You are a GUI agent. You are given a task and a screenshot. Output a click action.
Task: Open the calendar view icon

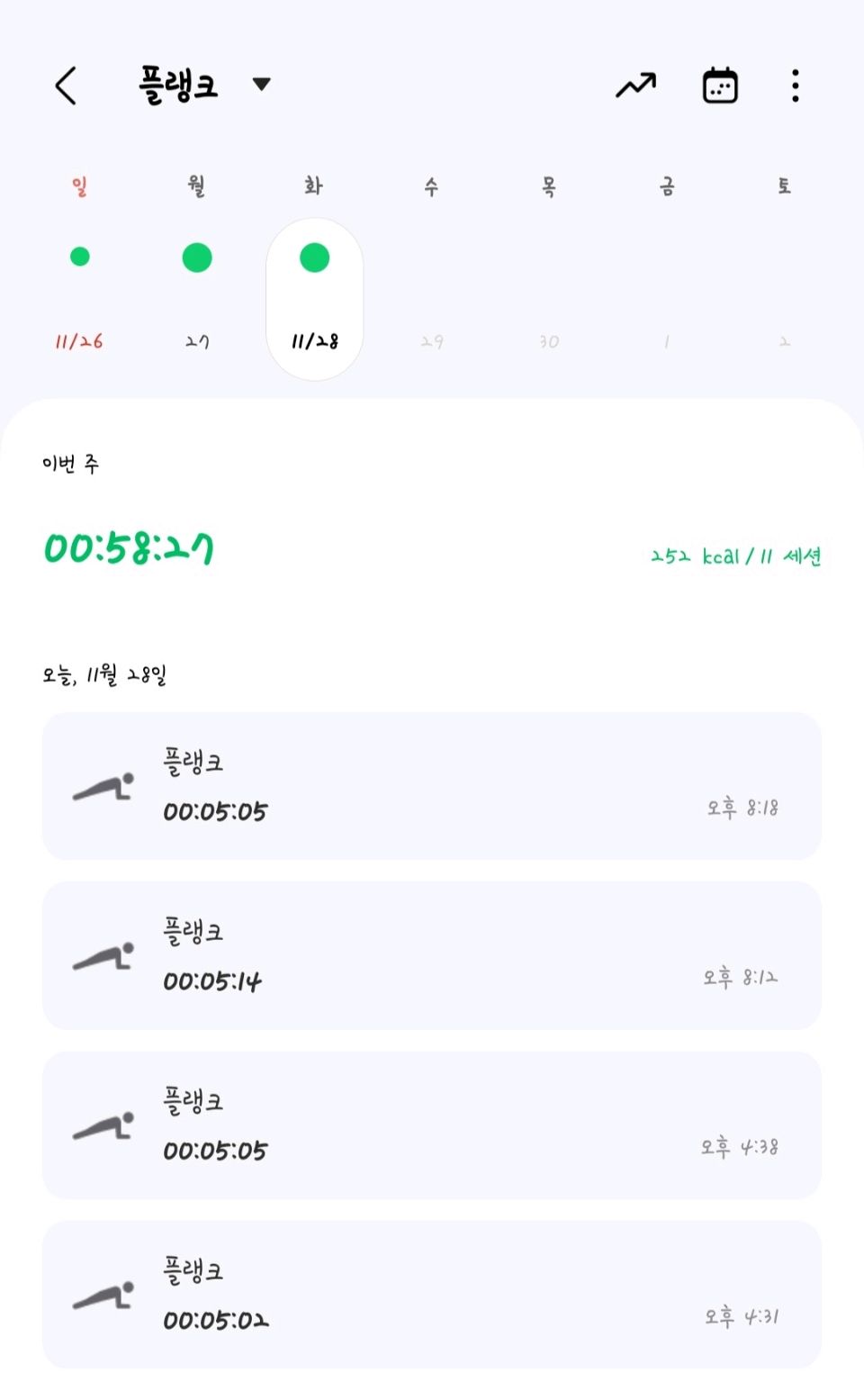(x=720, y=86)
